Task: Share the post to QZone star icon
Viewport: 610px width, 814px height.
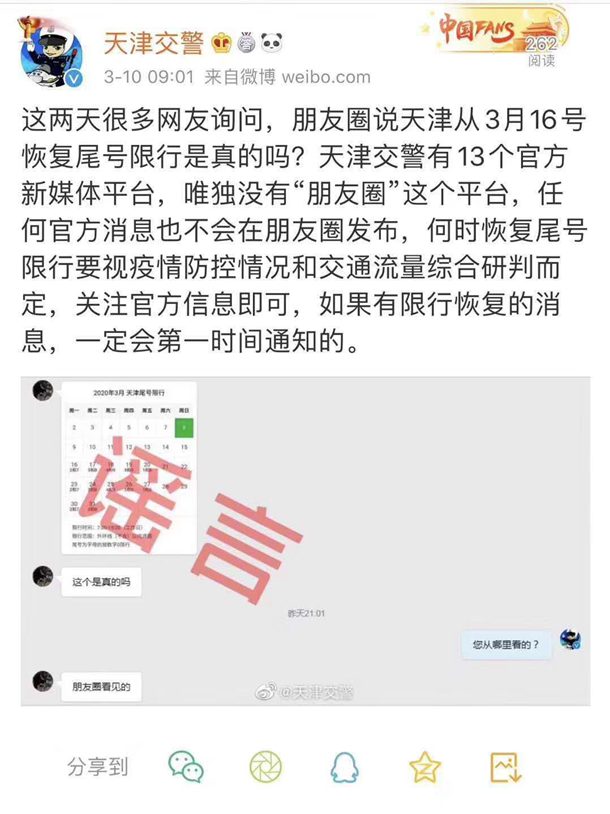Action: pyautogui.click(x=425, y=766)
